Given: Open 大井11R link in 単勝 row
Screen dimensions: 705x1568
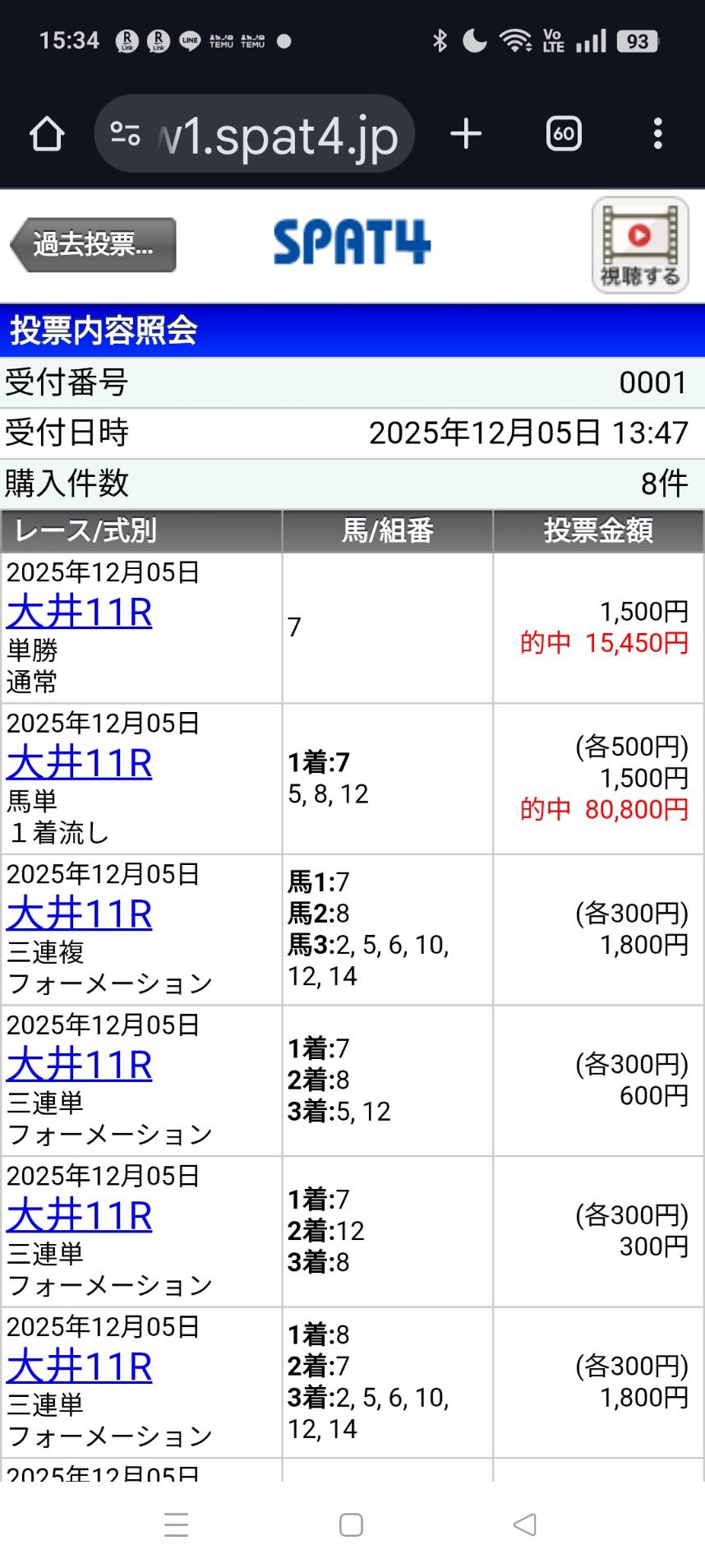Looking at the screenshot, I should [x=79, y=613].
